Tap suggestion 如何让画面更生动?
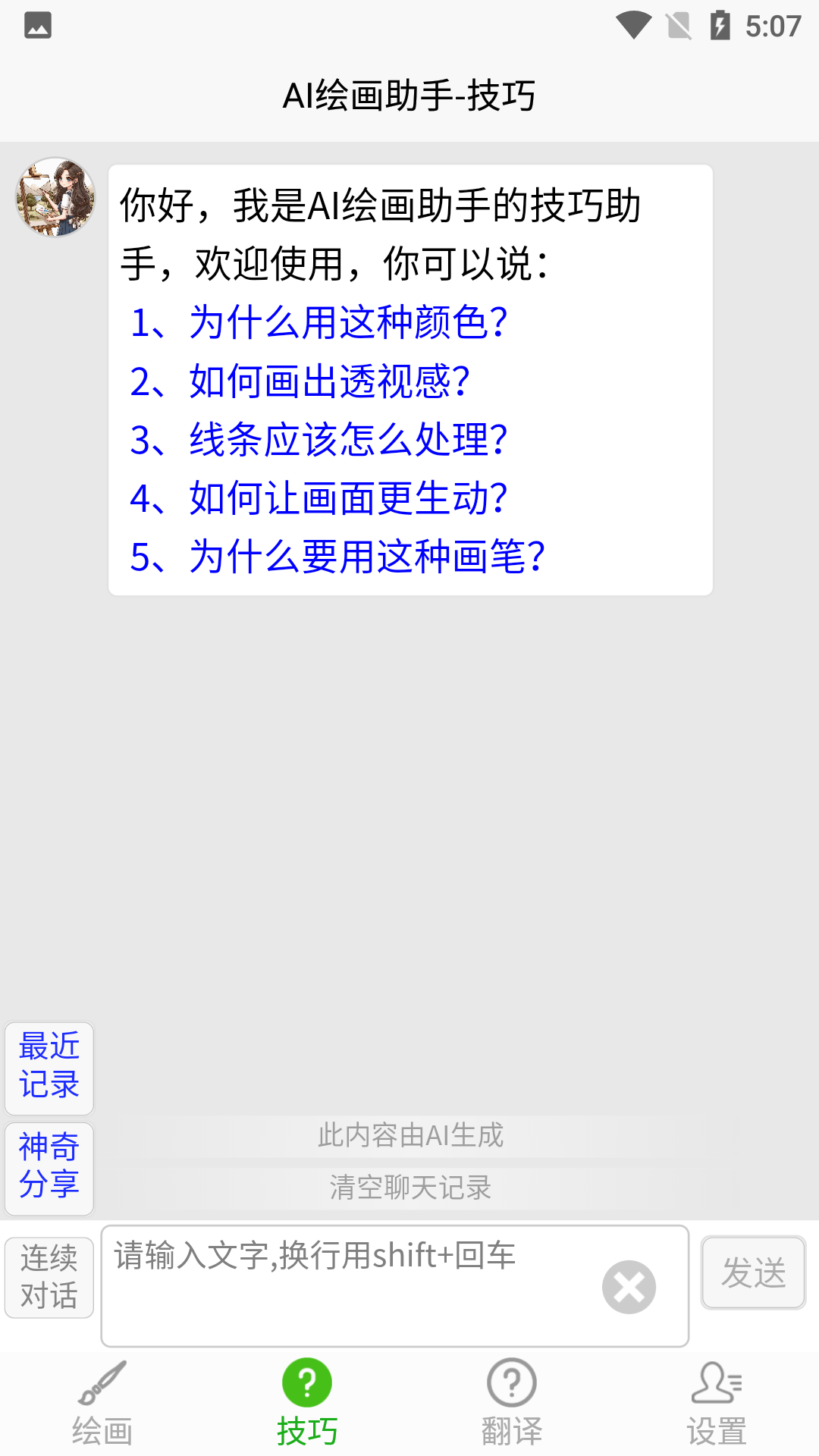 [318, 498]
